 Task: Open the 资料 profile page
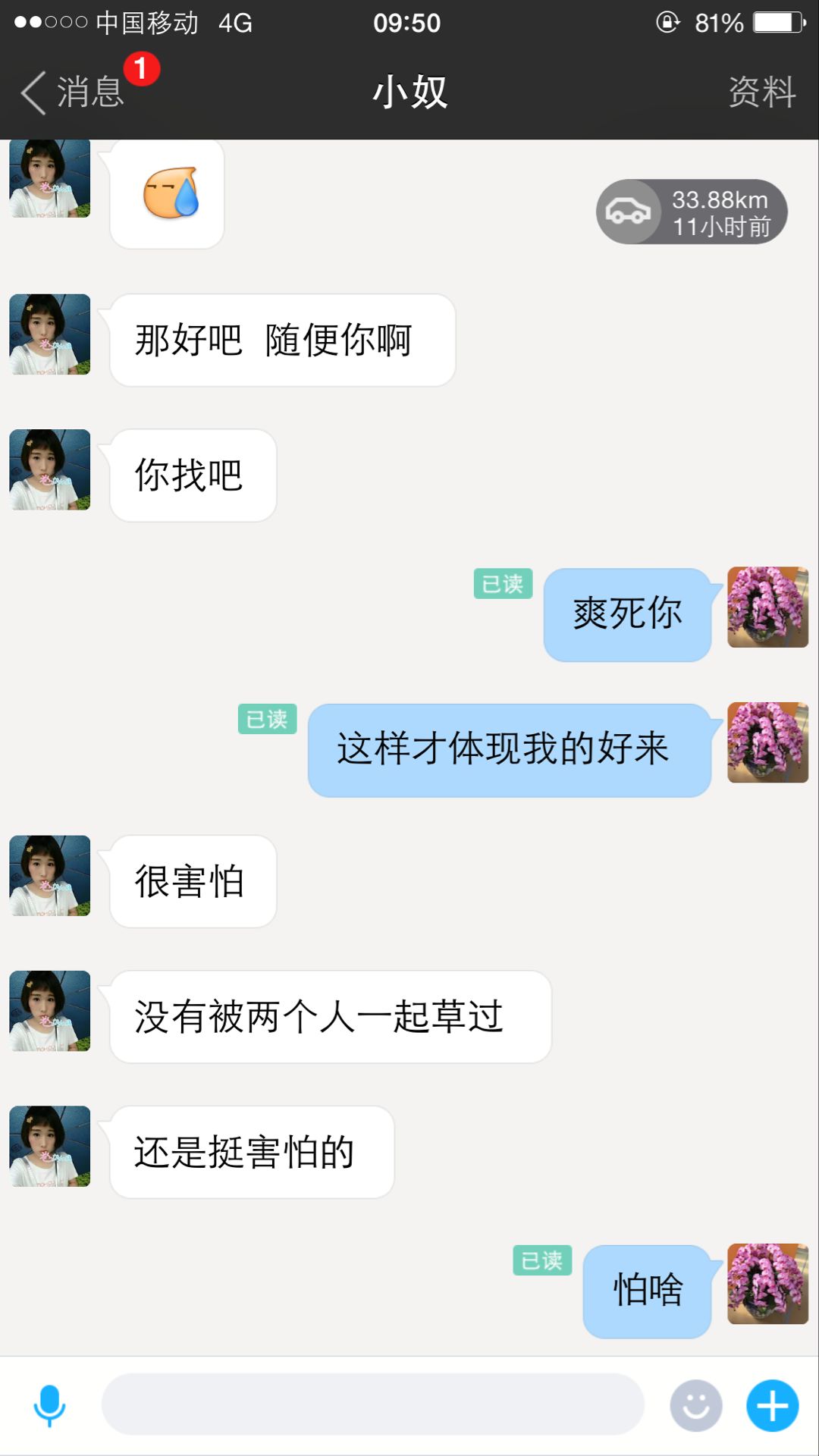[761, 93]
